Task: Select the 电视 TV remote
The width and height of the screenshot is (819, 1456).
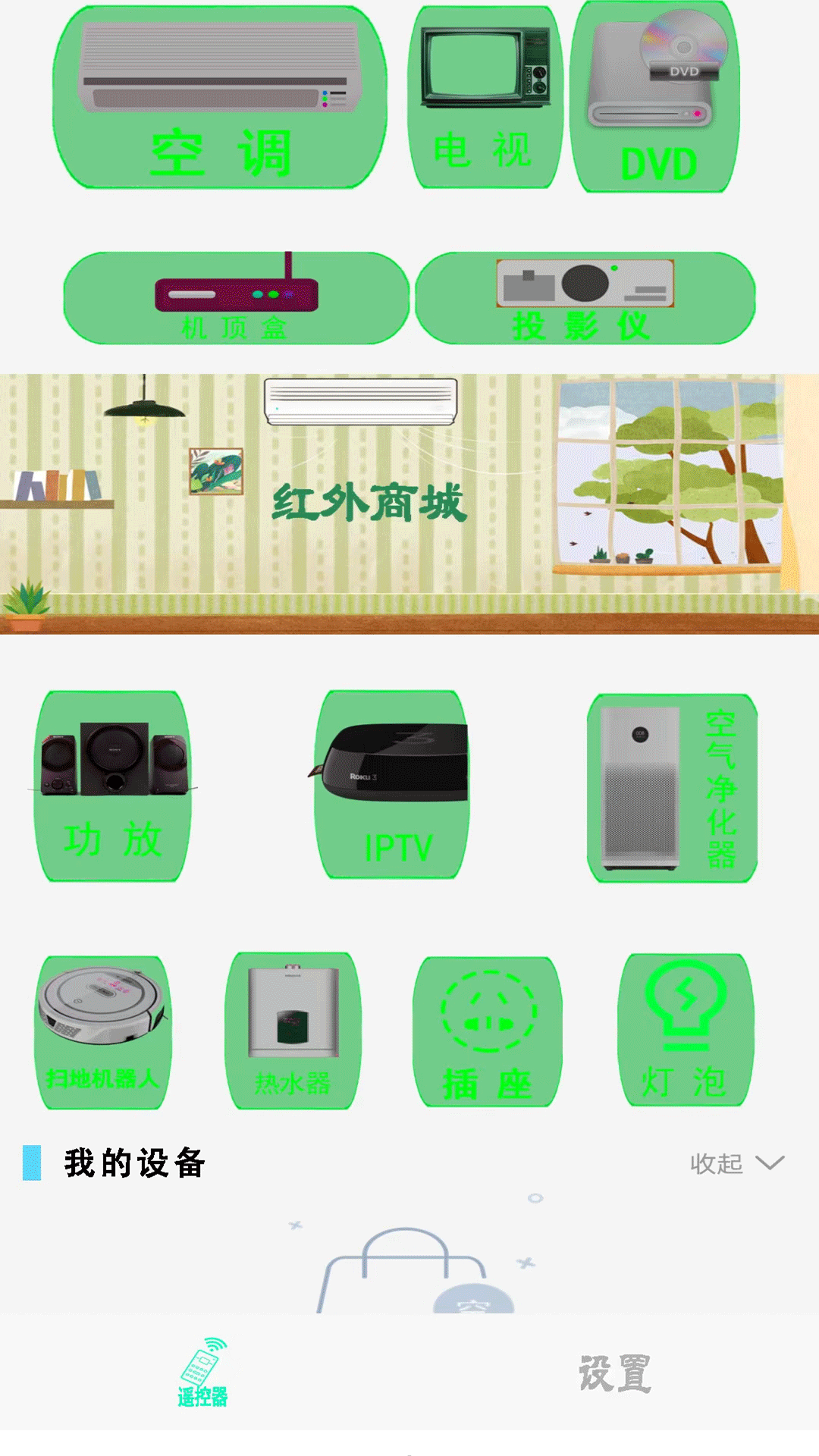Action: pyautogui.click(x=485, y=97)
